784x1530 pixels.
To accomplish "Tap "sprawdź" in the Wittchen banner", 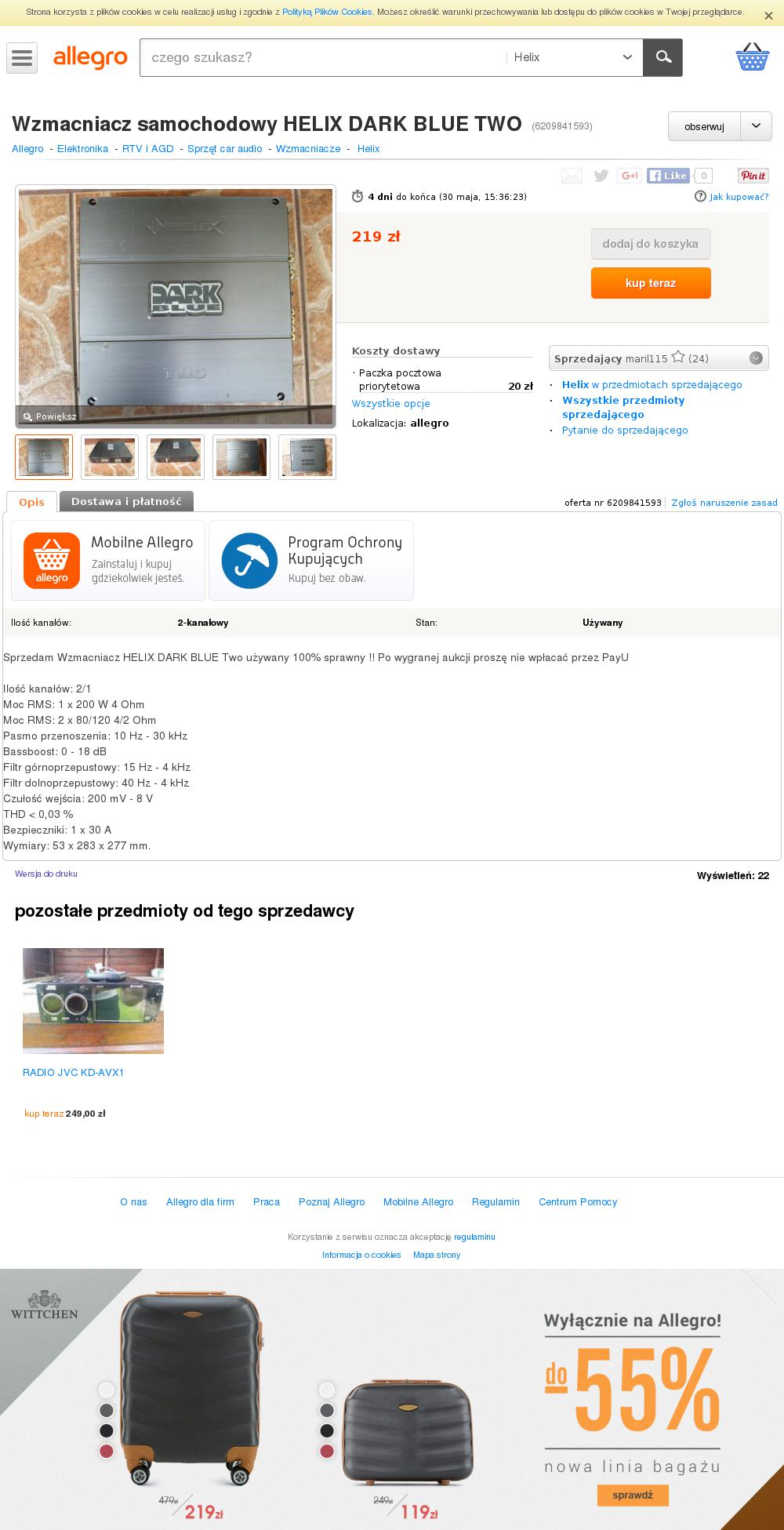I will click(633, 1495).
